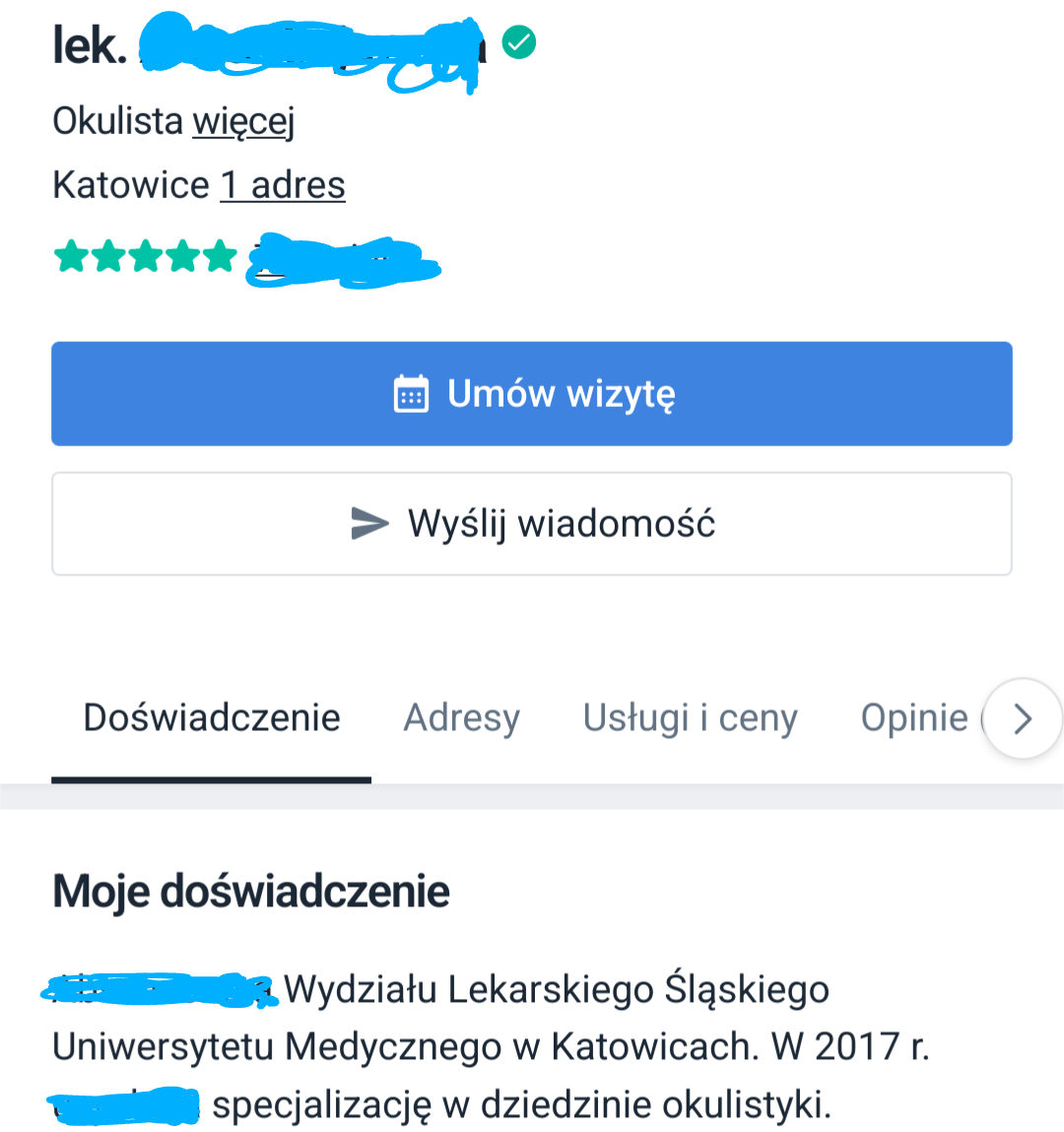Send a message via "Wyślij wiadomość"

tap(532, 524)
